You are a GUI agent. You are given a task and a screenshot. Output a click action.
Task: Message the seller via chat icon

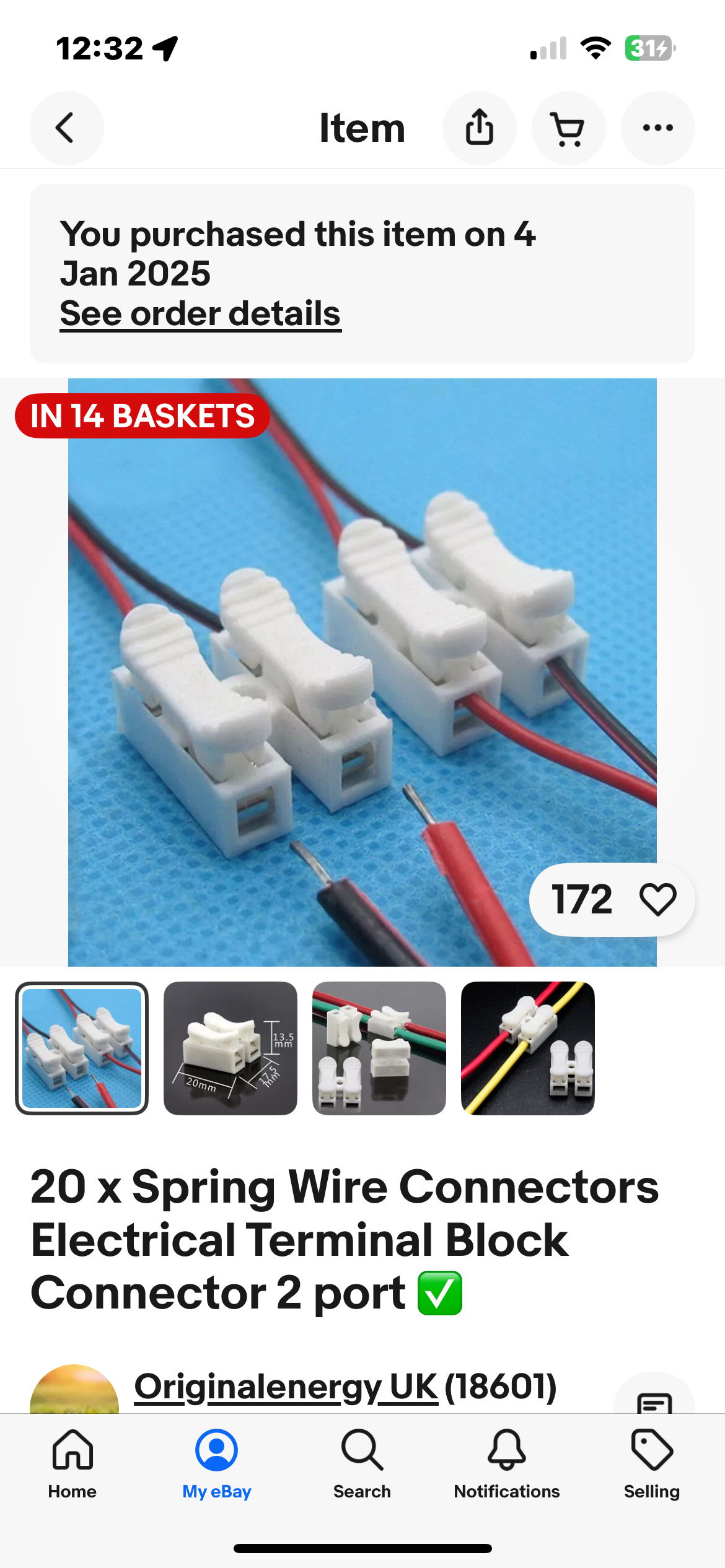[654, 1401]
